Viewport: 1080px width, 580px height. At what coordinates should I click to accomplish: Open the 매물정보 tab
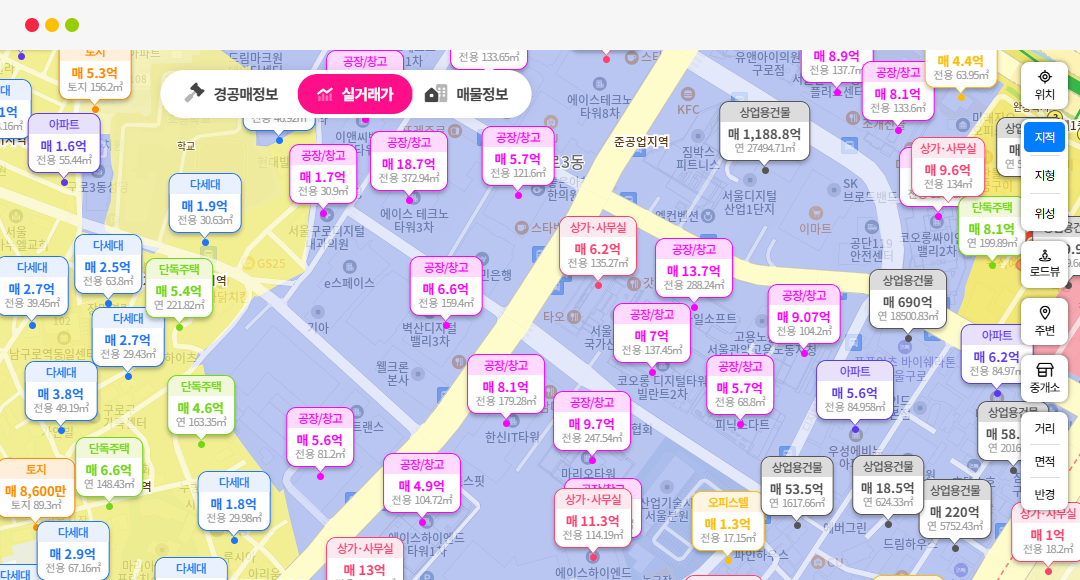[467, 94]
